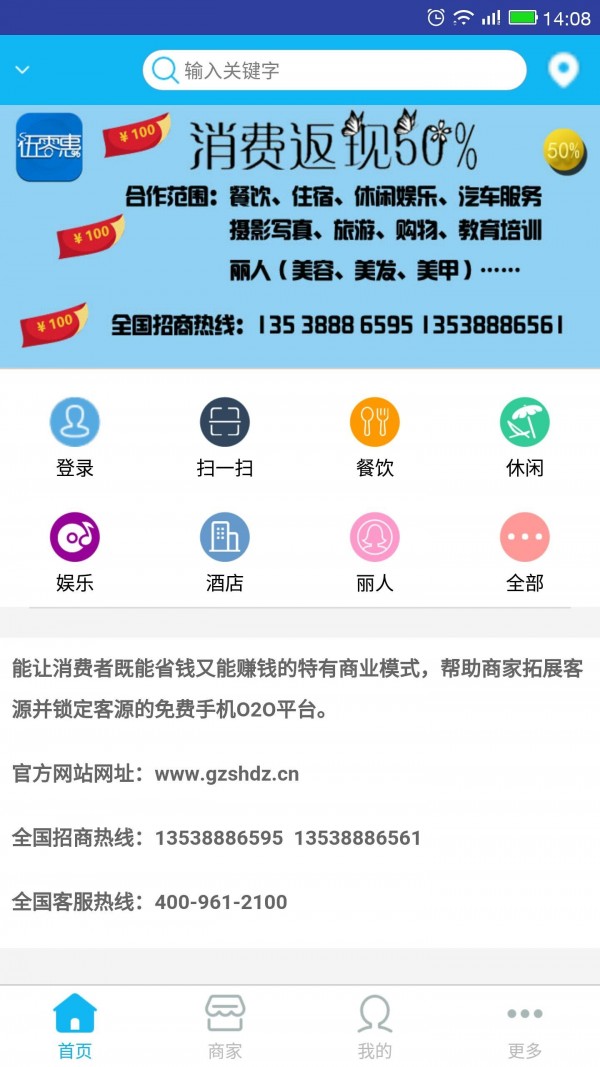
Task: Select the 娱乐 entertainment category
Action: click(75, 551)
